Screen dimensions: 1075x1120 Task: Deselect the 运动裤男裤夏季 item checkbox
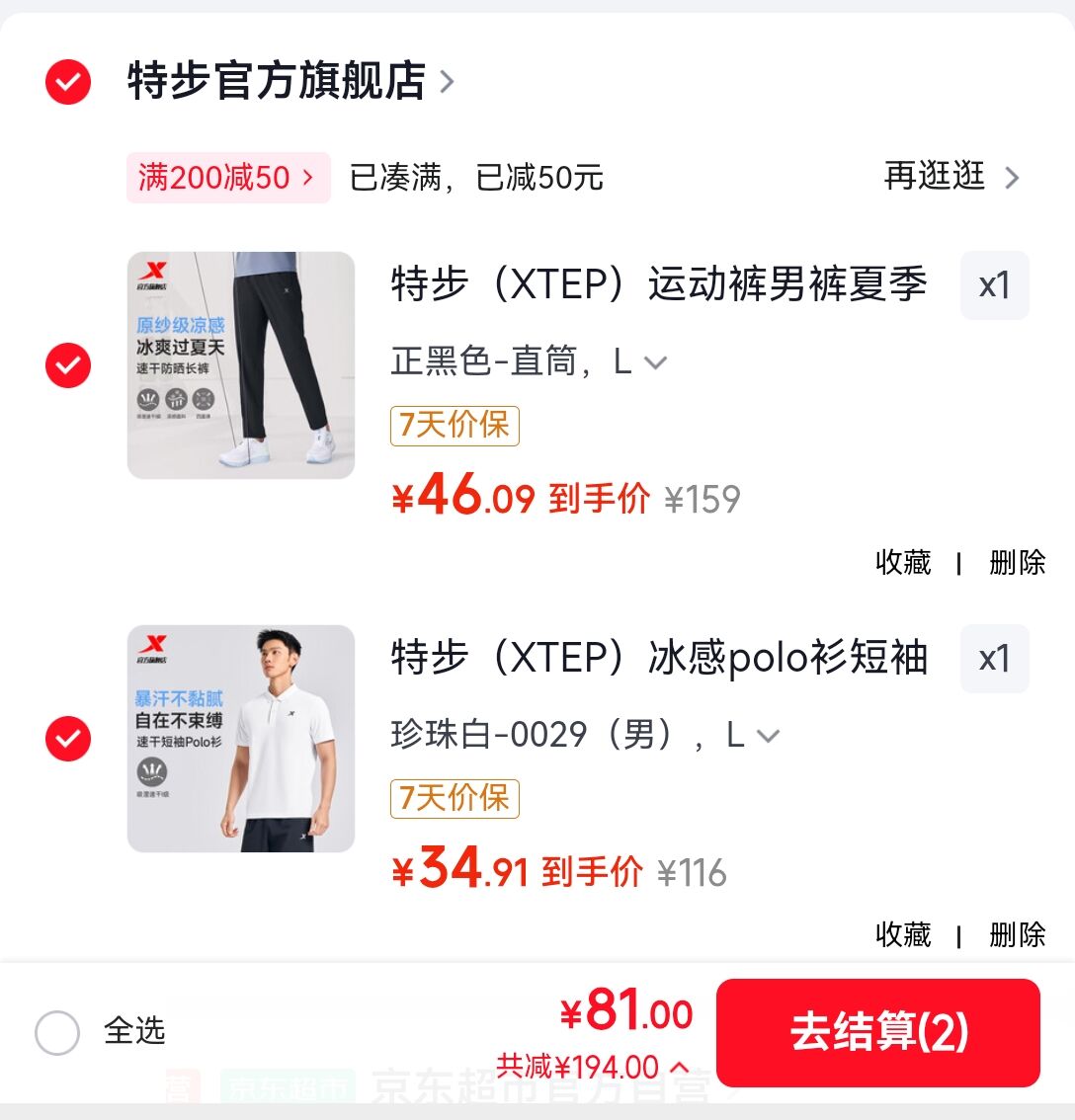(x=68, y=365)
